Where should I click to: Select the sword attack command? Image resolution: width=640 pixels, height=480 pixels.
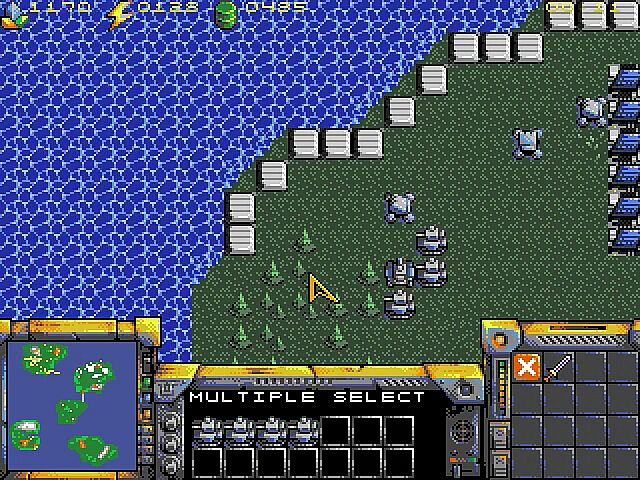point(557,367)
